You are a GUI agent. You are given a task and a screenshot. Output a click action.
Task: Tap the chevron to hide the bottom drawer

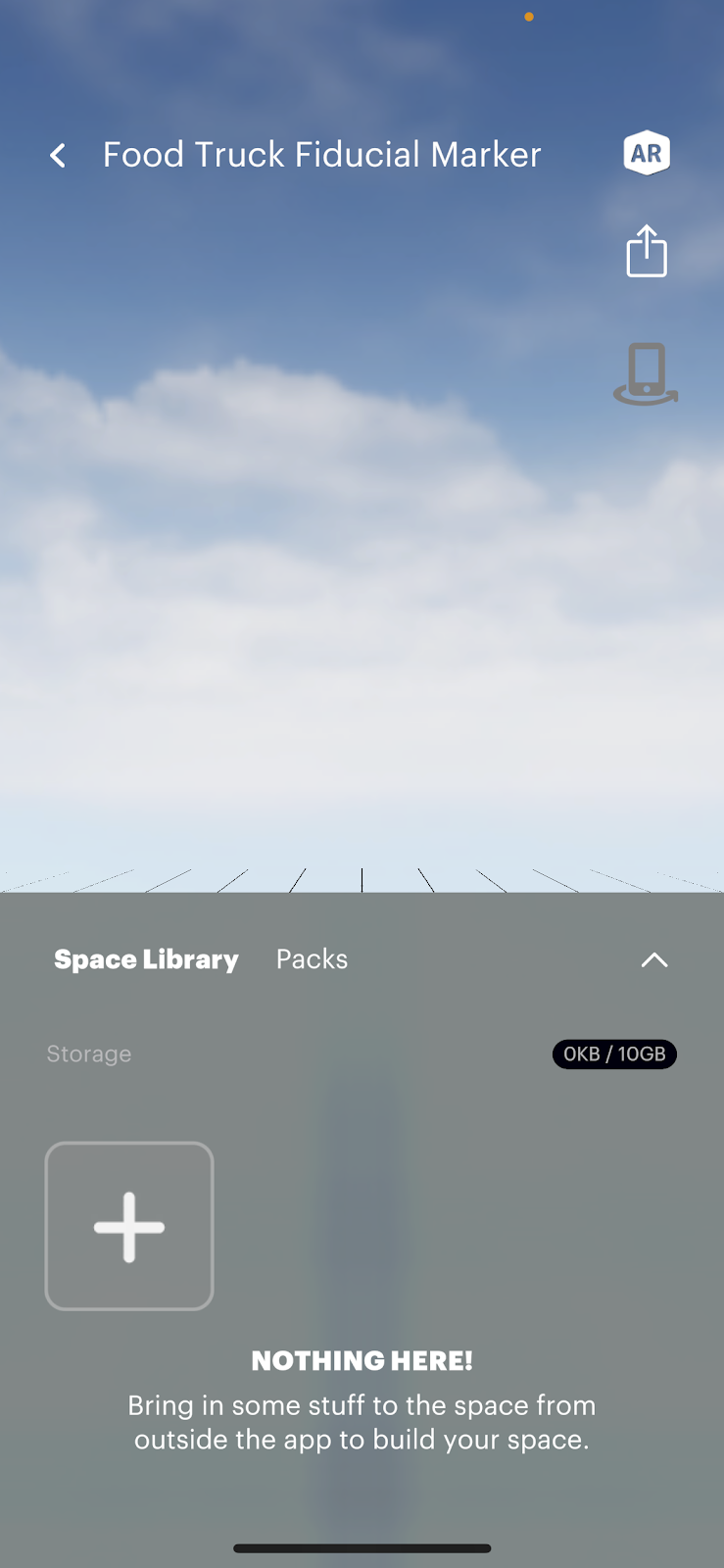(x=653, y=960)
